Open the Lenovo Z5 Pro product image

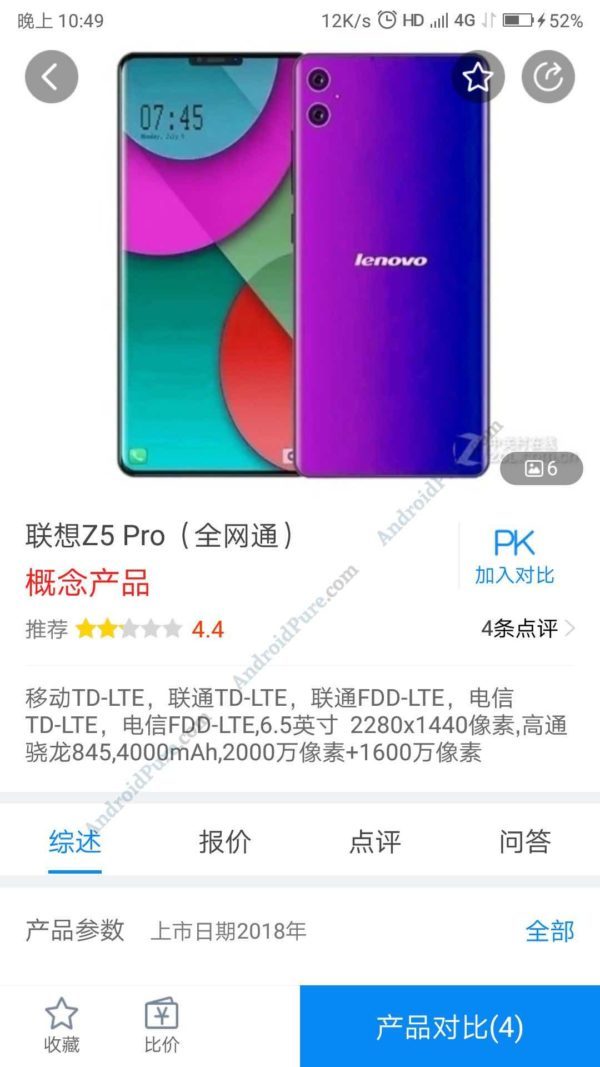(x=303, y=264)
